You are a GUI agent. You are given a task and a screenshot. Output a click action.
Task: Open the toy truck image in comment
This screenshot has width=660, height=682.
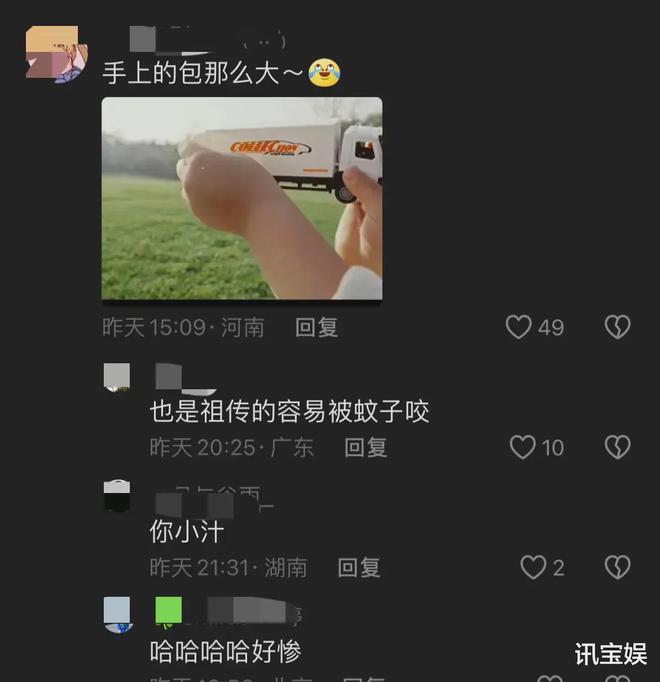(242, 198)
